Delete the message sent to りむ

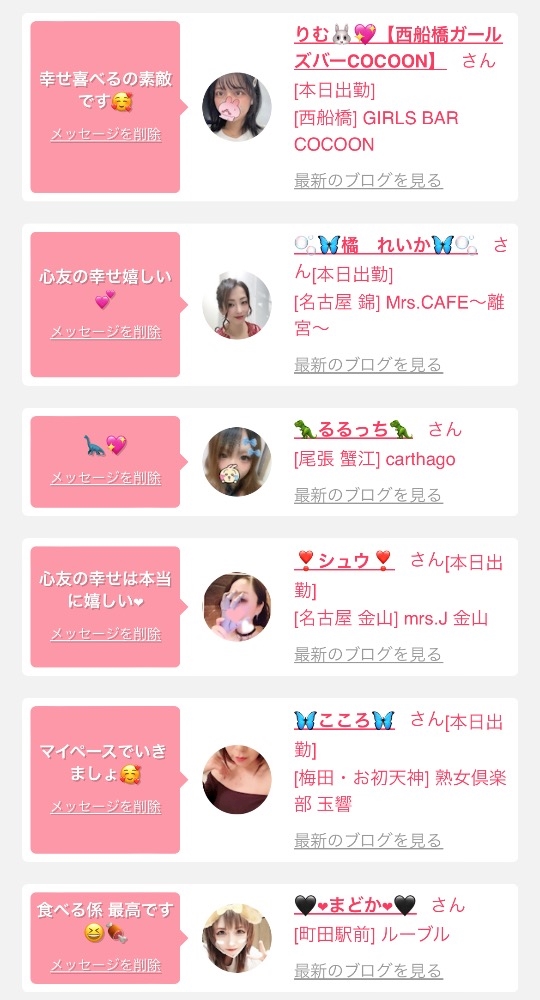pyautogui.click(x=106, y=135)
